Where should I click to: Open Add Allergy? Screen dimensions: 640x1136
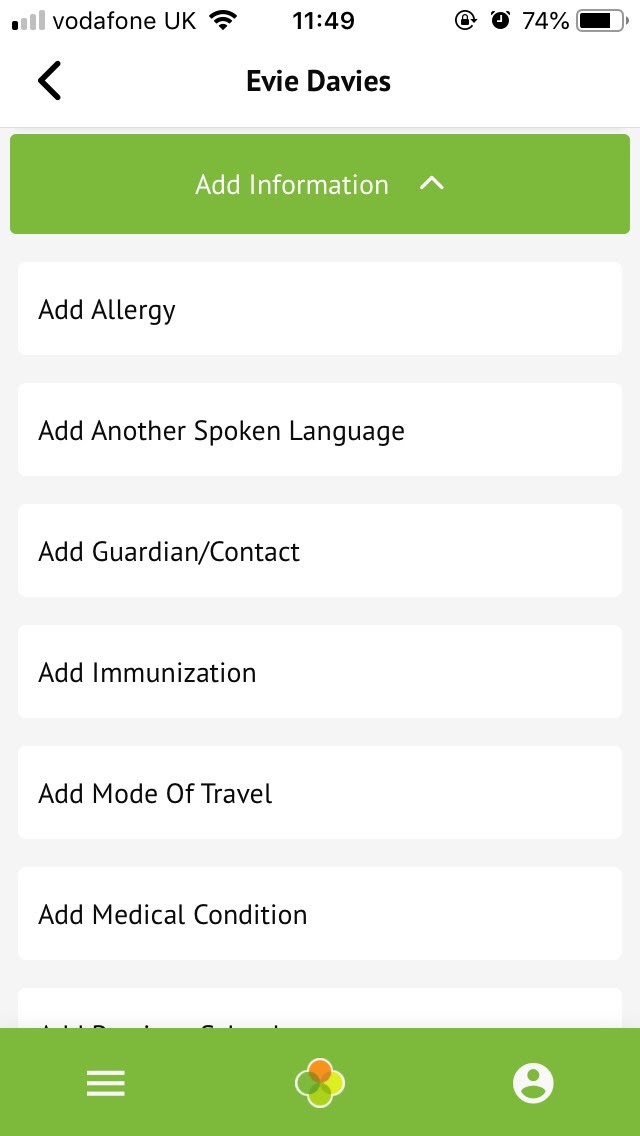pyautogui.click(x=320, y=309)
